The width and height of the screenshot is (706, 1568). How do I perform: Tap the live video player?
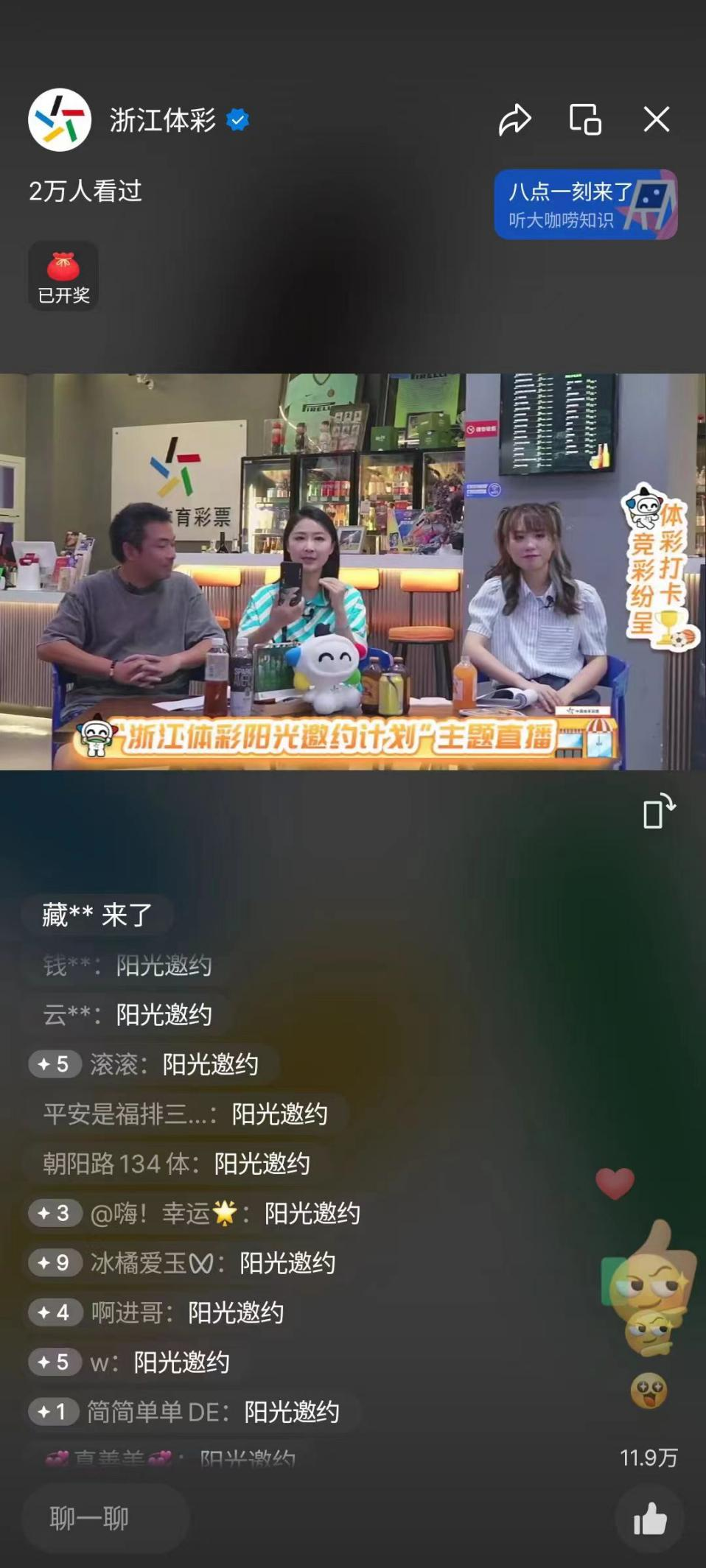[x=353, y=572]
